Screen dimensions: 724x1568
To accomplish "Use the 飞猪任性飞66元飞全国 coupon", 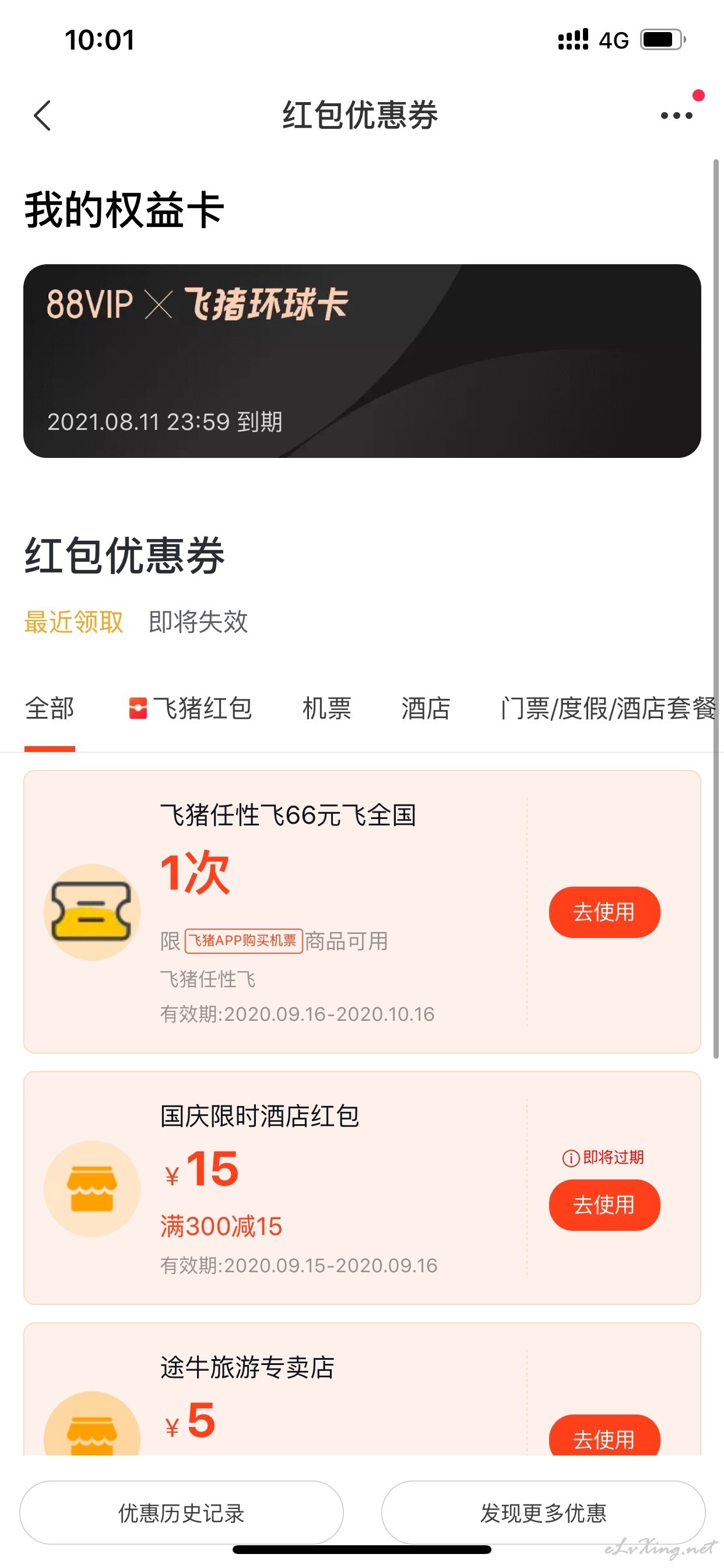I will pyautogui.click(x=603, y=912).
